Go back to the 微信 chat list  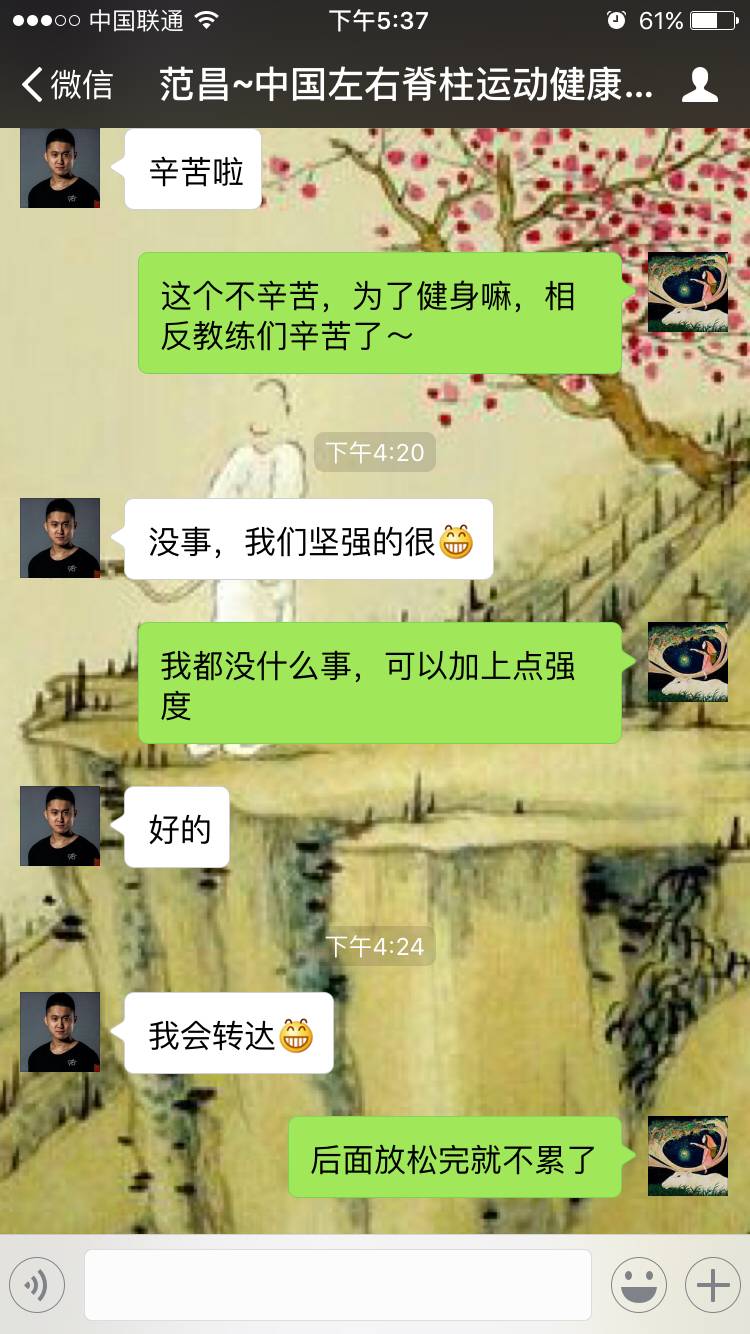click(66, 85)
